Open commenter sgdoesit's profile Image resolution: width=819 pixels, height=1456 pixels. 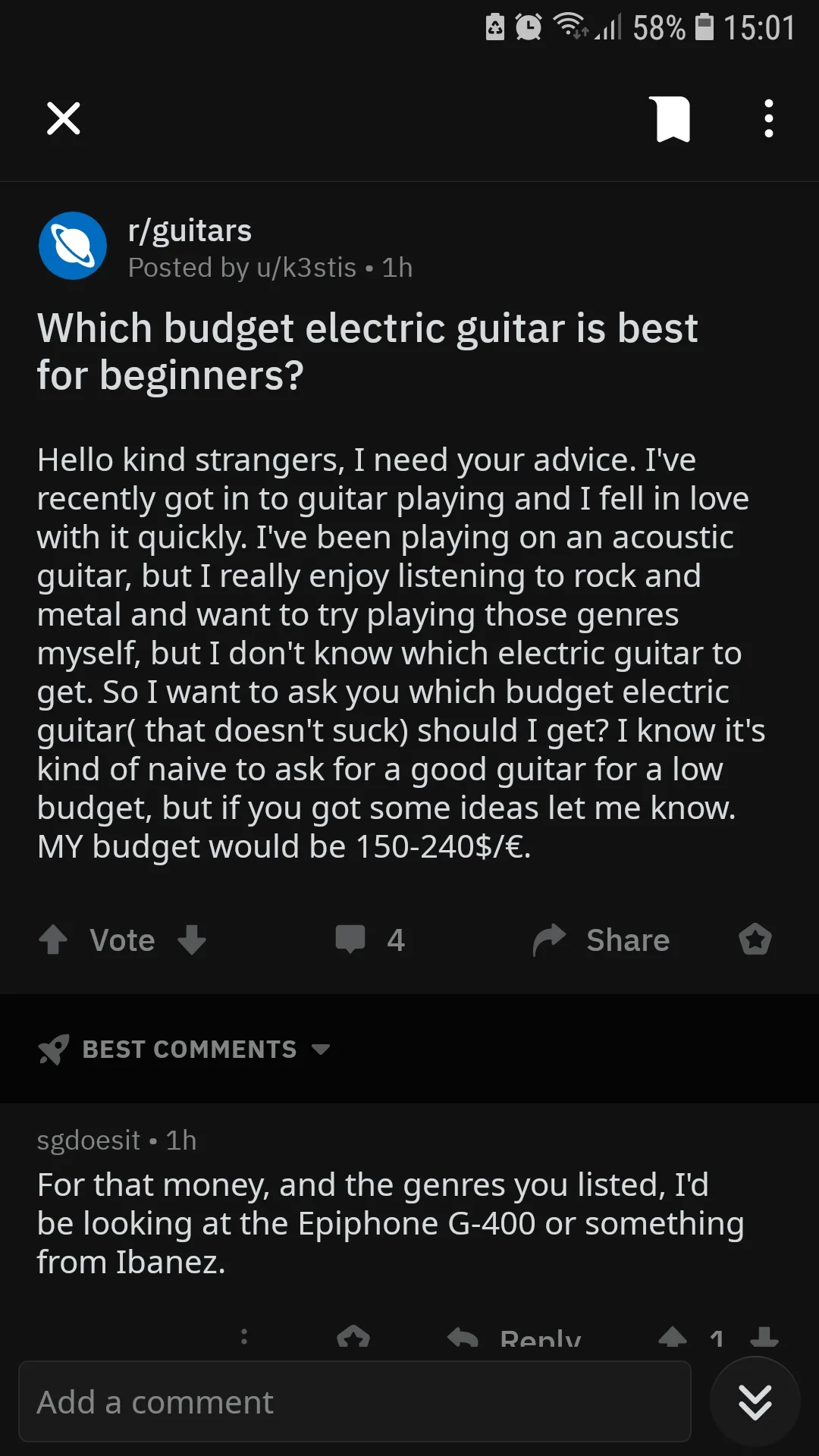(x=89, y=1140)
